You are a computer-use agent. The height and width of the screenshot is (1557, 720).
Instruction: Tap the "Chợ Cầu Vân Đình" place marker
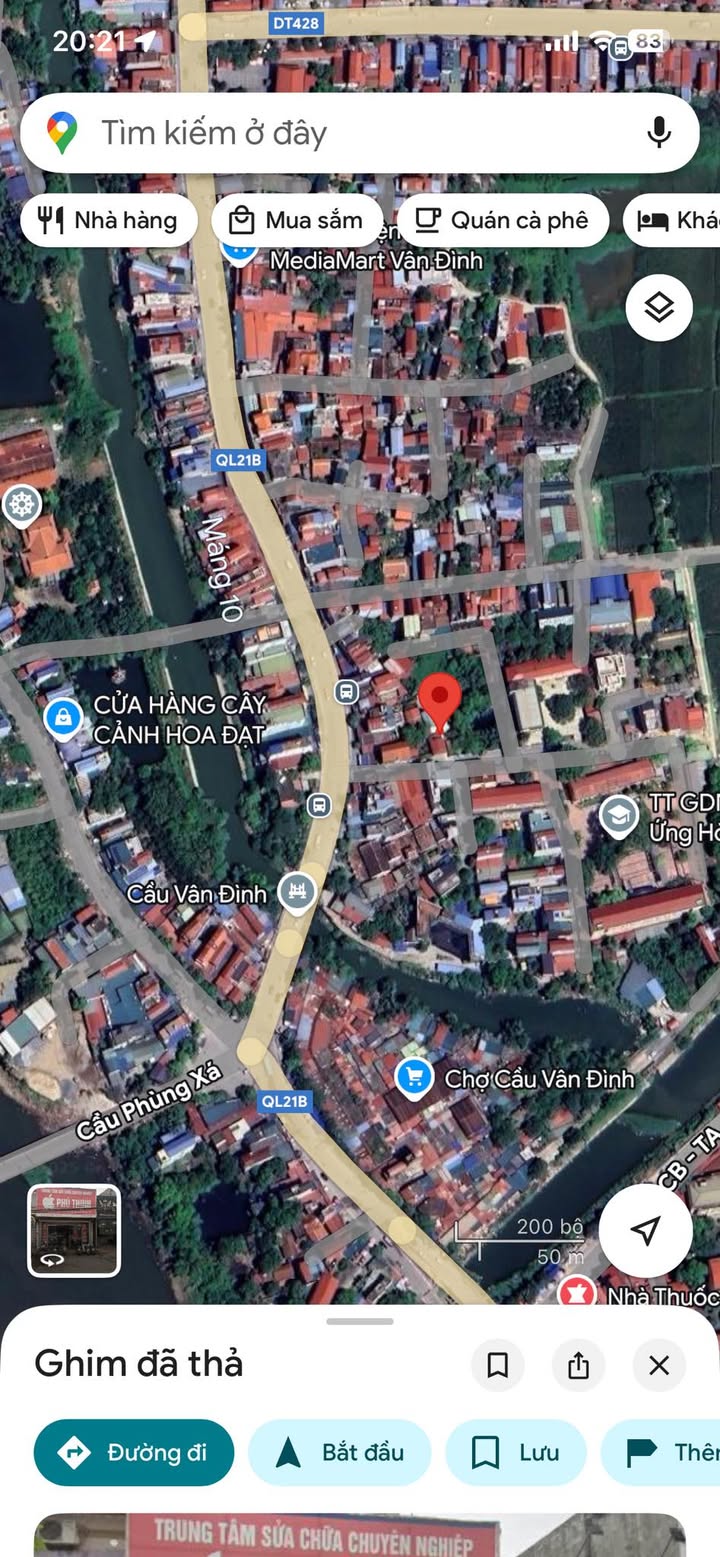click(x=414, y=1078)
